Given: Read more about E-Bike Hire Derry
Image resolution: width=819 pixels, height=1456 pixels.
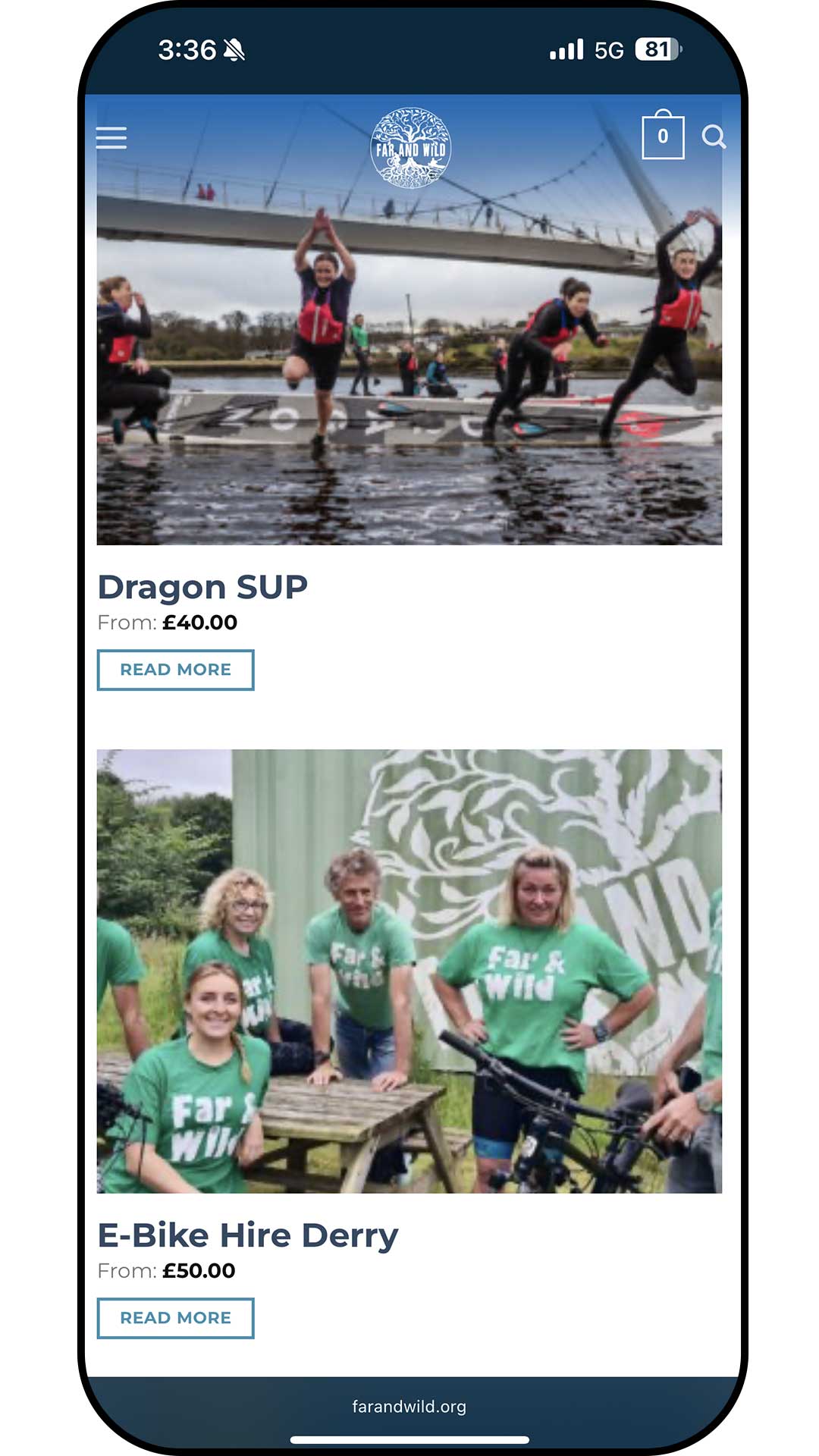Looking at the screenshot, I should [175, 1318].
